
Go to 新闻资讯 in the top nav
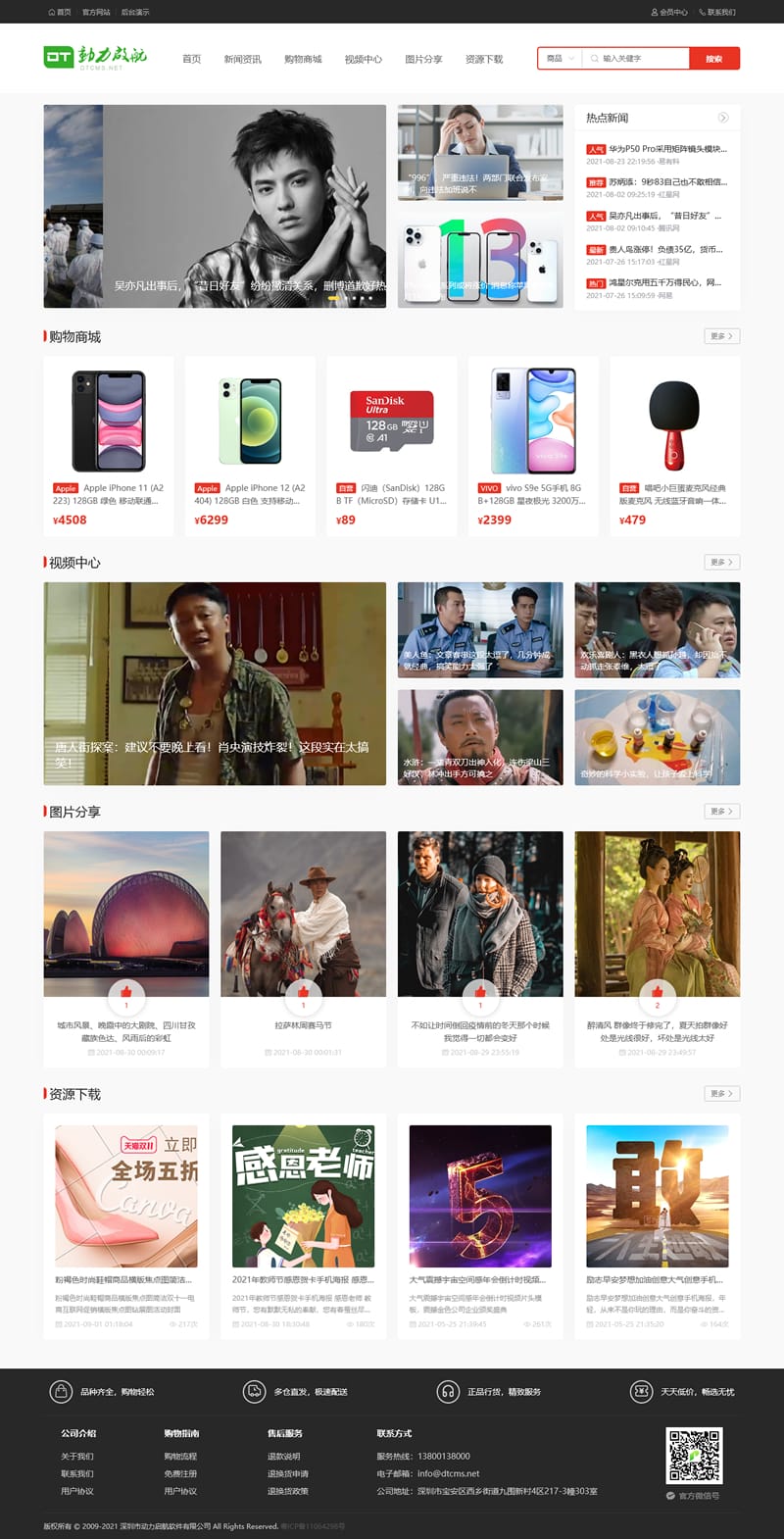(x=242, y=59)
